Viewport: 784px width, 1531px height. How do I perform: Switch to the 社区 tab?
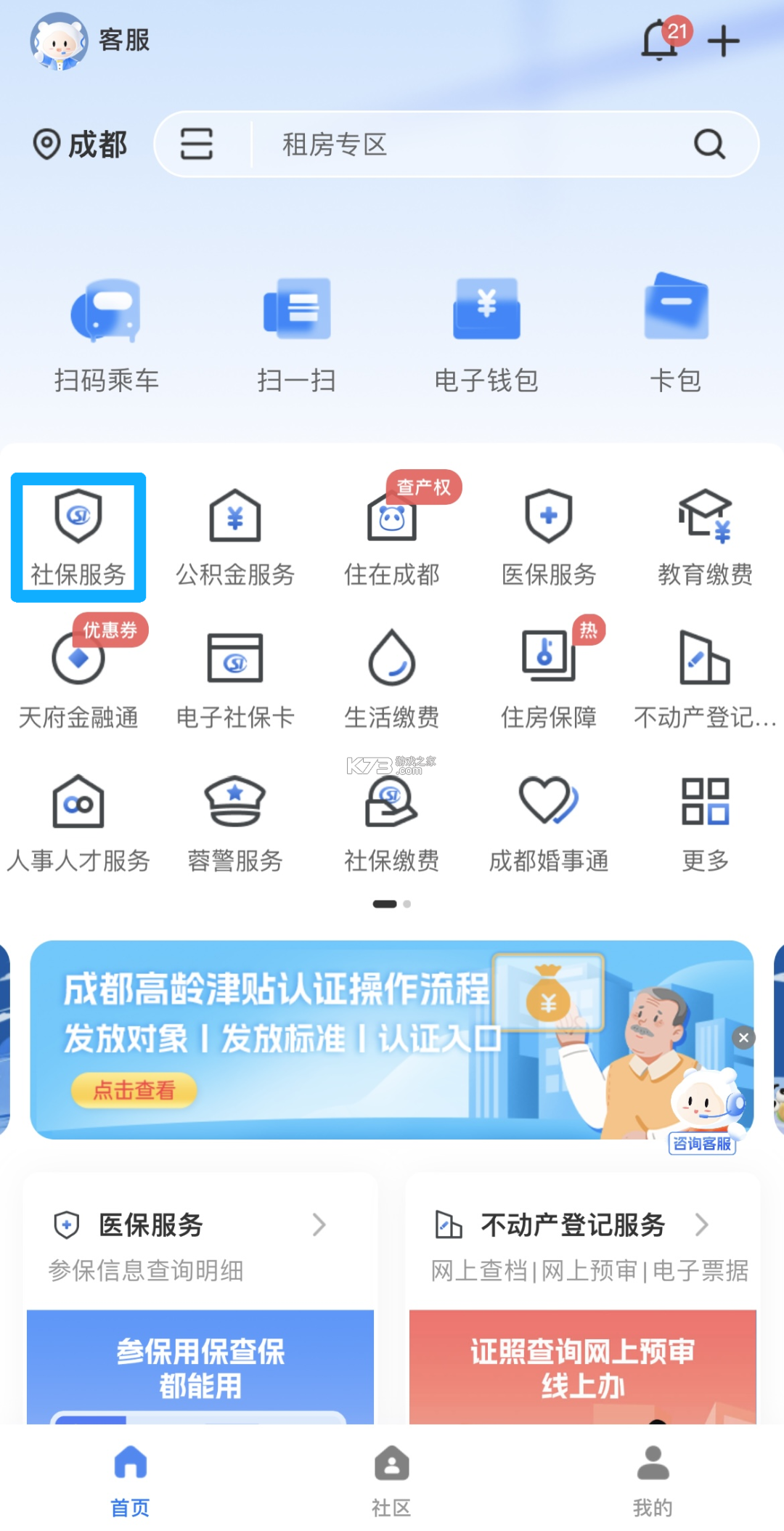click(392, 1482)
